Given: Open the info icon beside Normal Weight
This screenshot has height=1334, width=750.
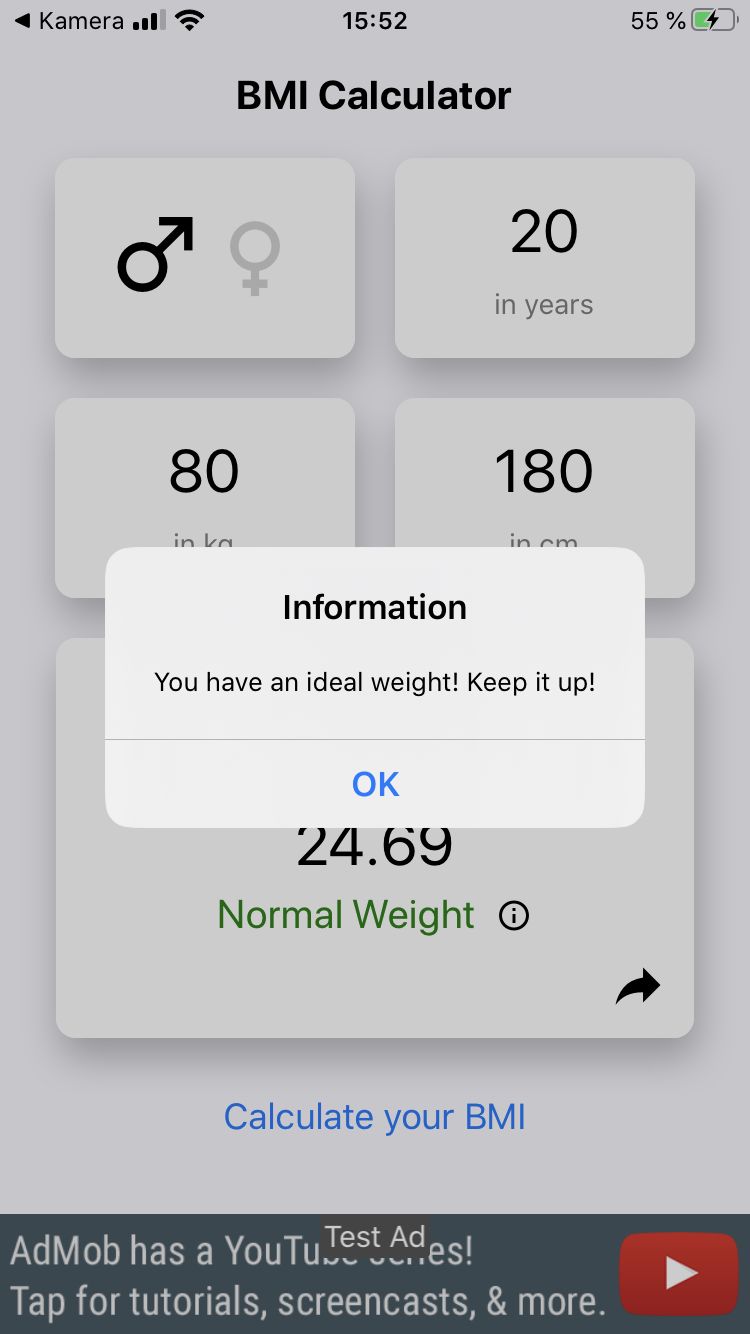Looking at the screenshot, I should (514, 915).
